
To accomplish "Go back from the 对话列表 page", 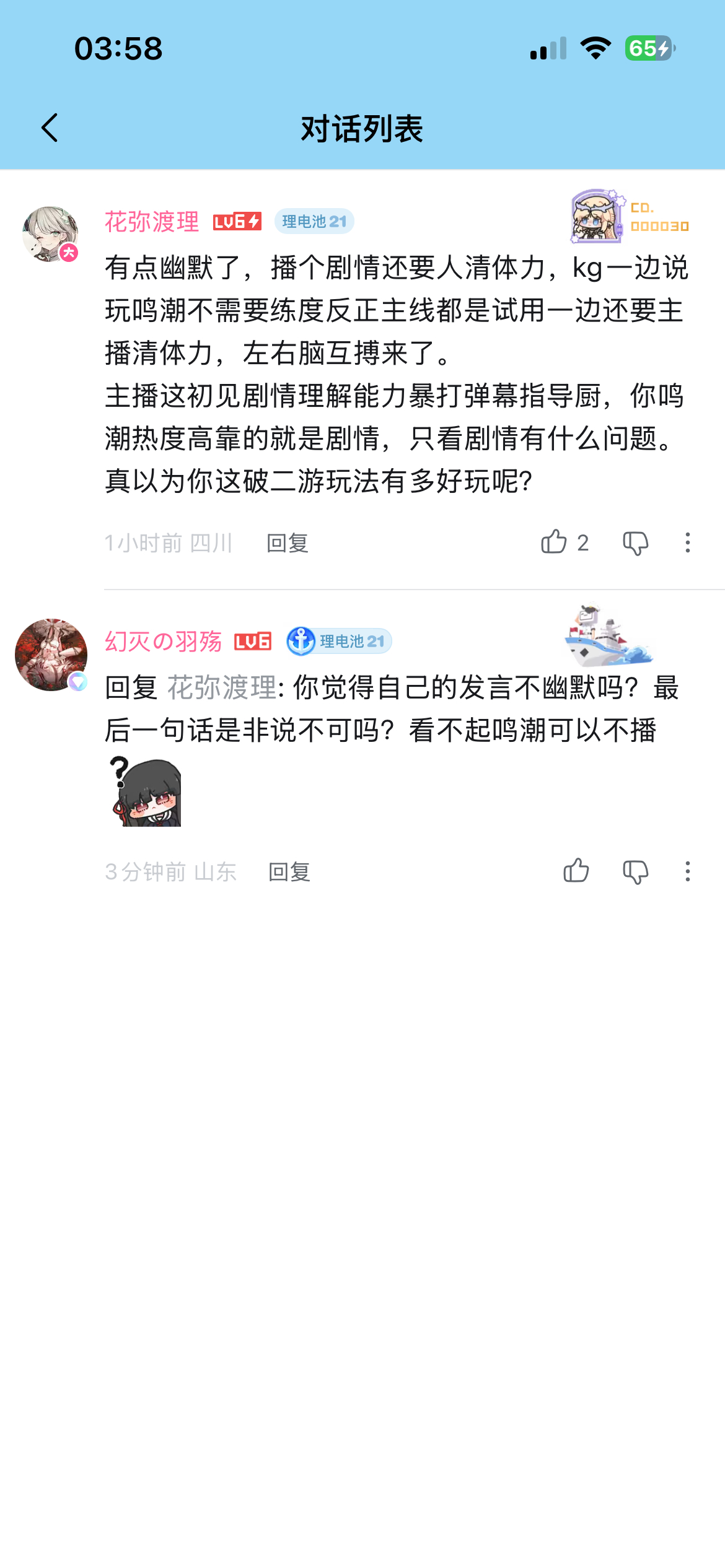I will tap(50, 128).
